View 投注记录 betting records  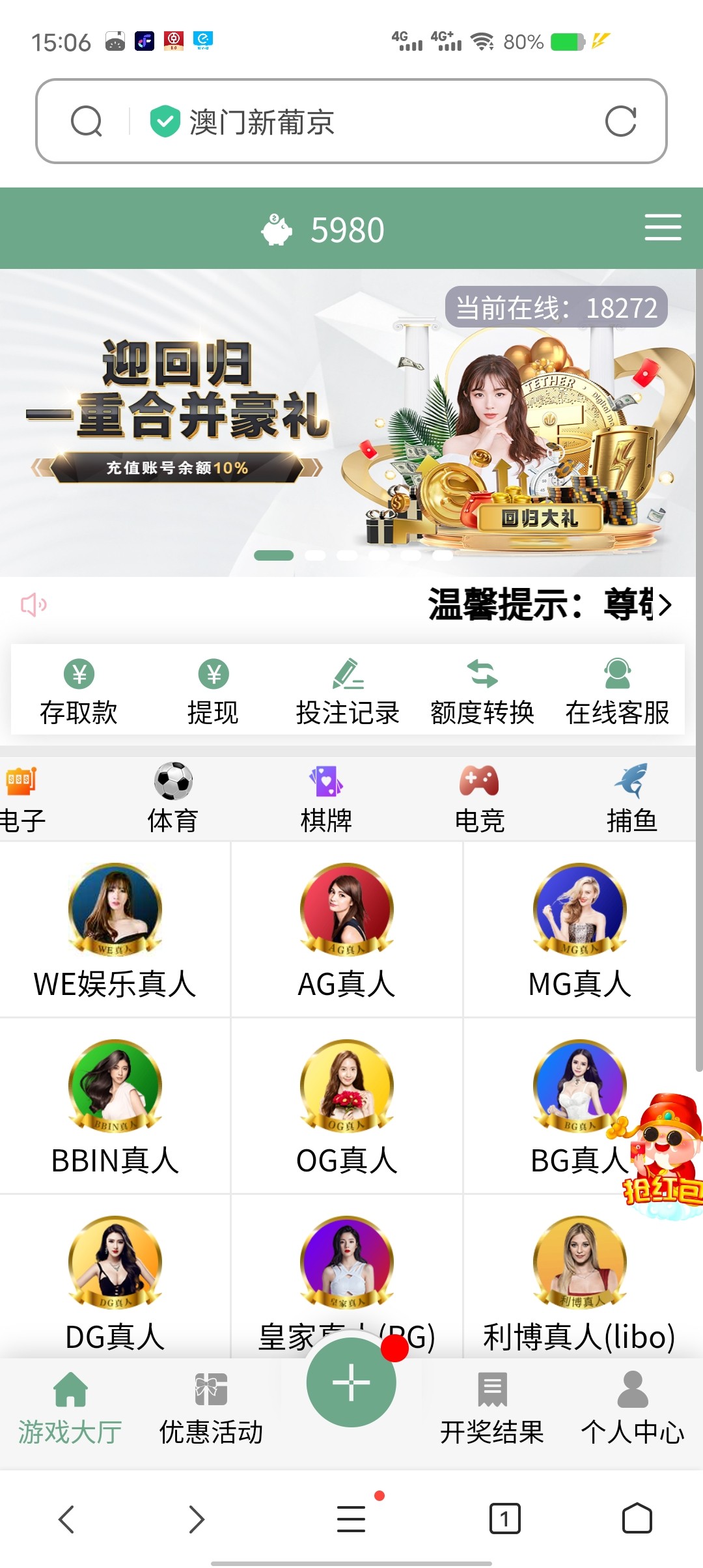348,692
